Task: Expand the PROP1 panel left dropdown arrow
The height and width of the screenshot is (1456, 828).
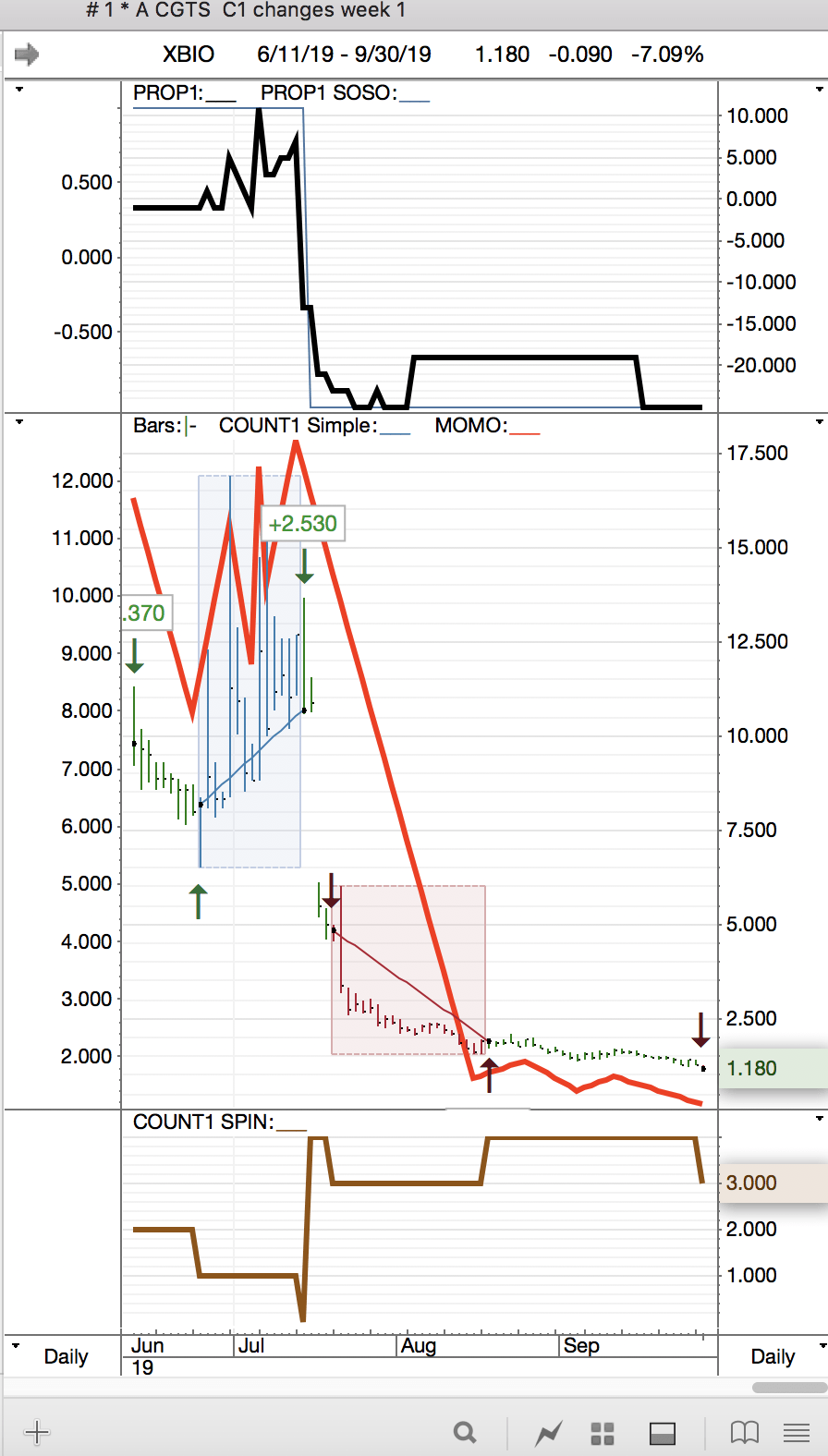Action: (18, 90)
